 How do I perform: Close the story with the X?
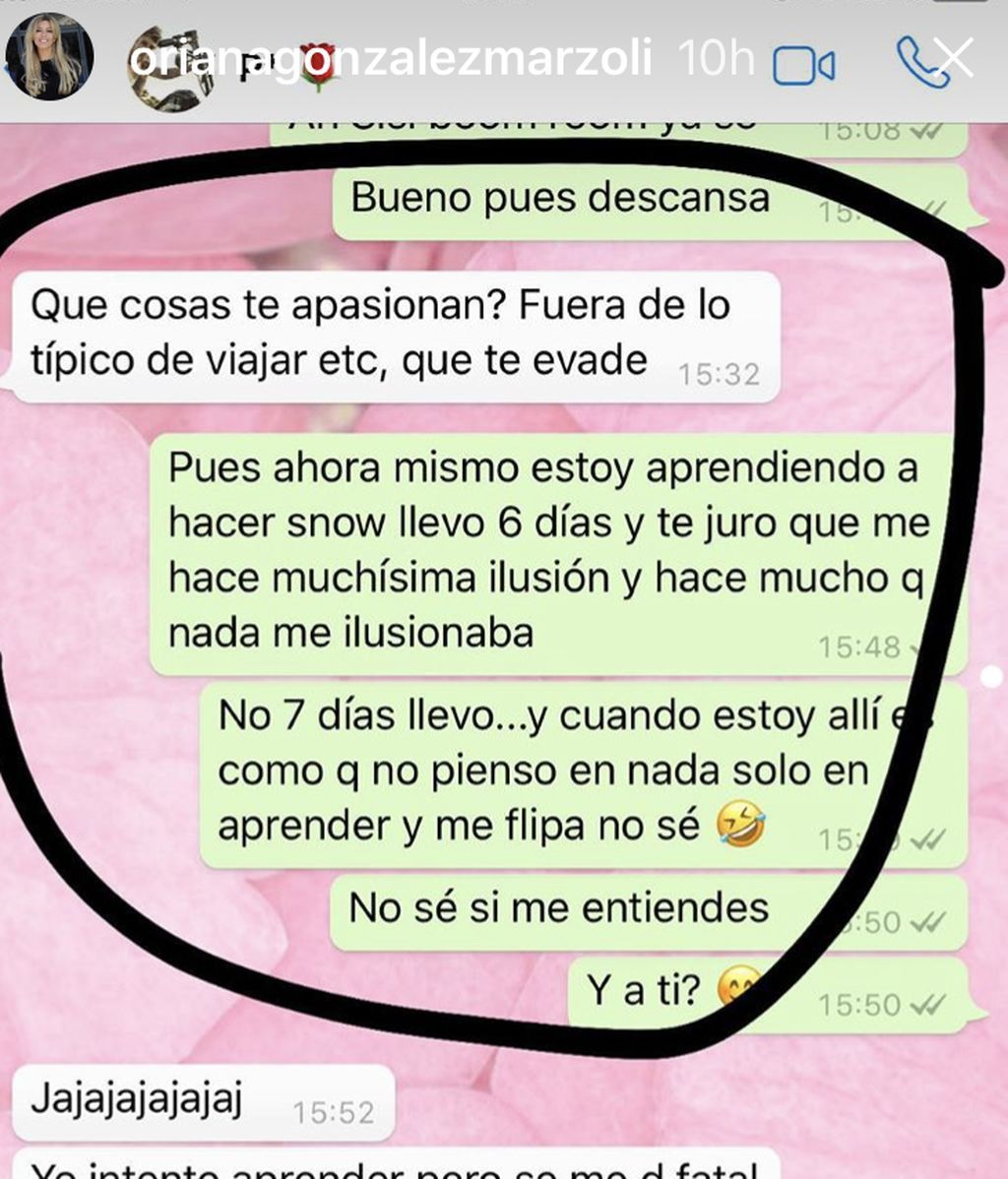(952, 60)
